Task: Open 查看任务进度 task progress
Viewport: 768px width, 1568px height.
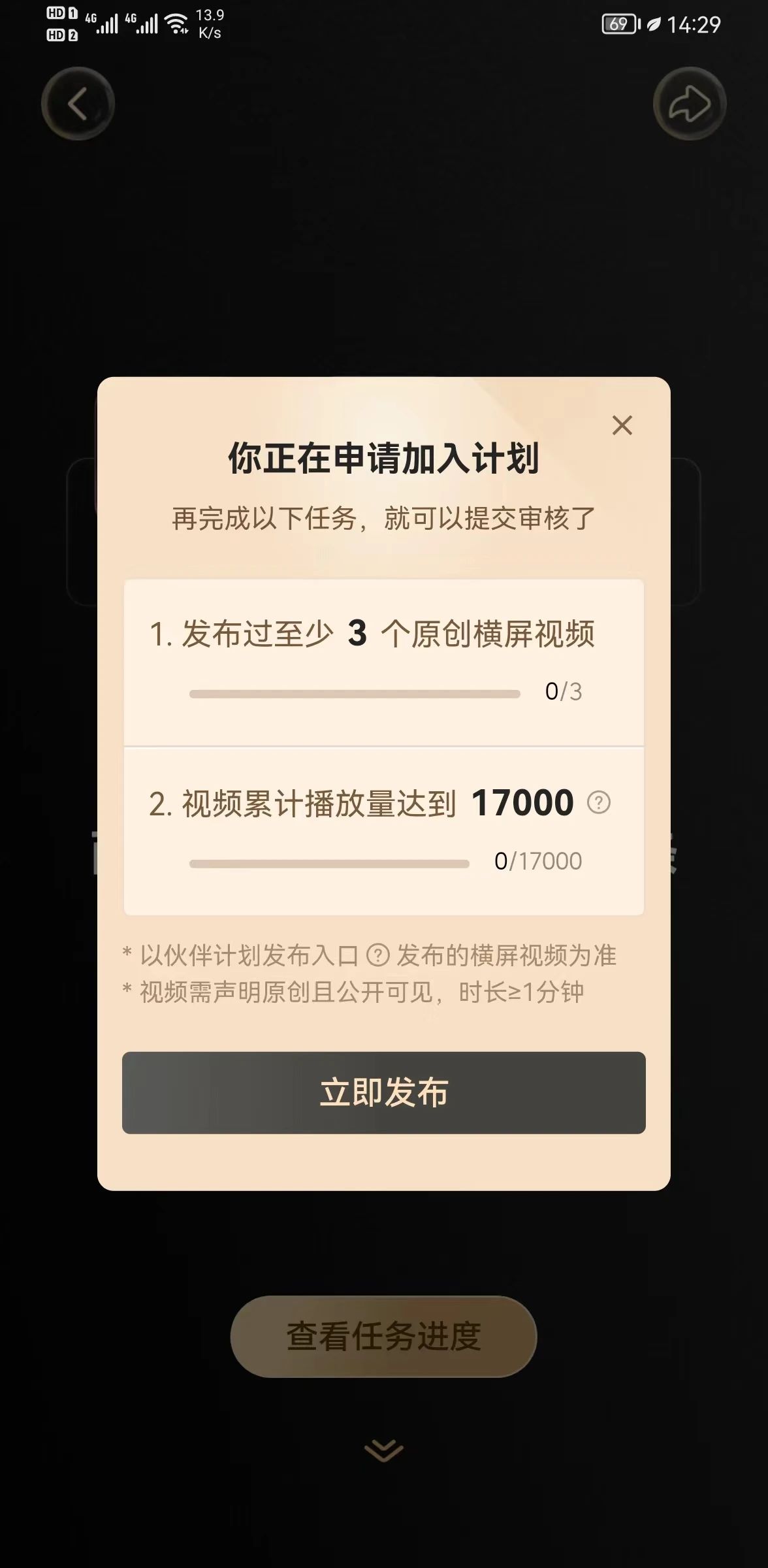Action: point(383,1336)
